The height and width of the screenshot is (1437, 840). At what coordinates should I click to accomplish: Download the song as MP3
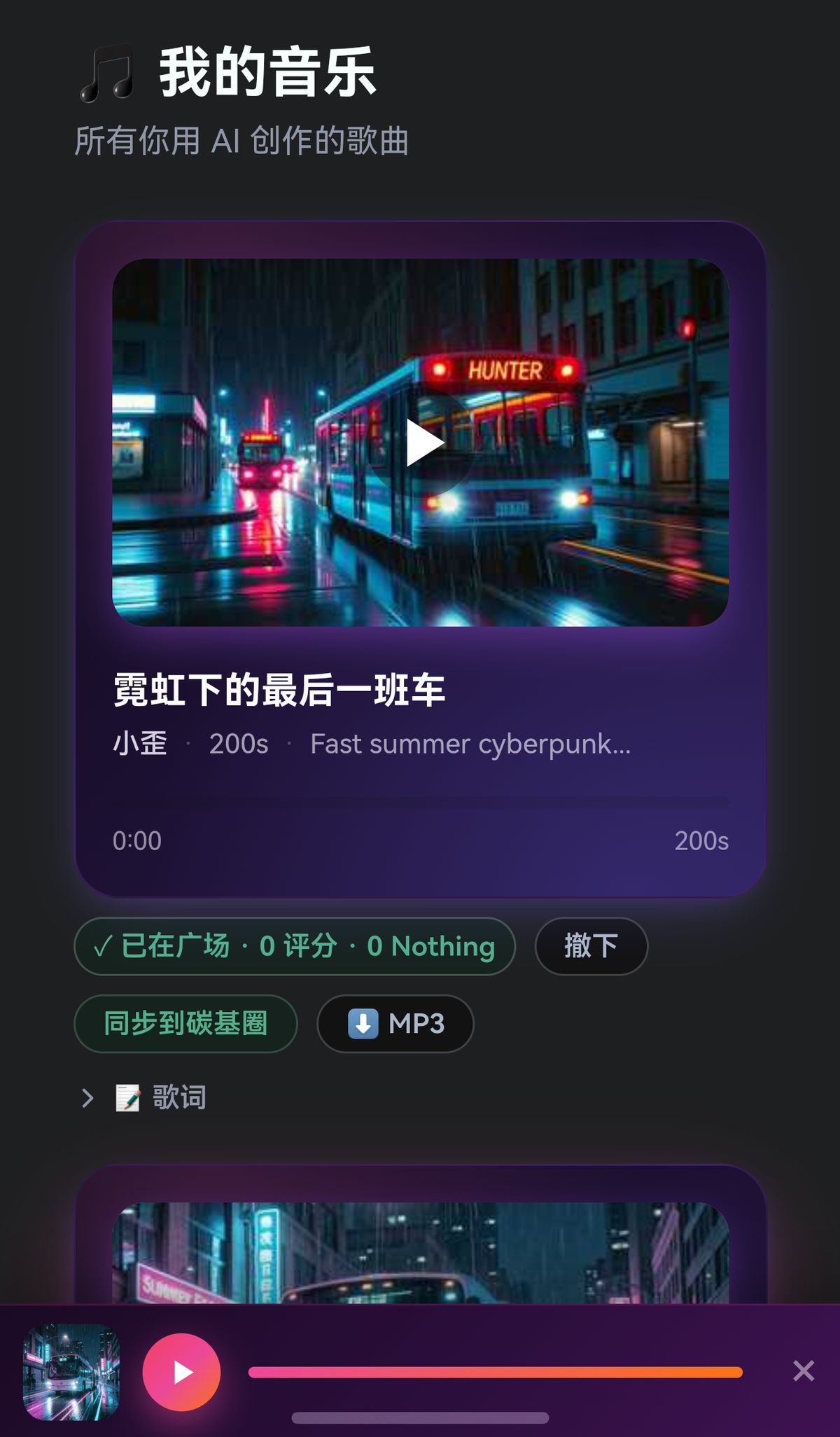tap(395, 1023)
